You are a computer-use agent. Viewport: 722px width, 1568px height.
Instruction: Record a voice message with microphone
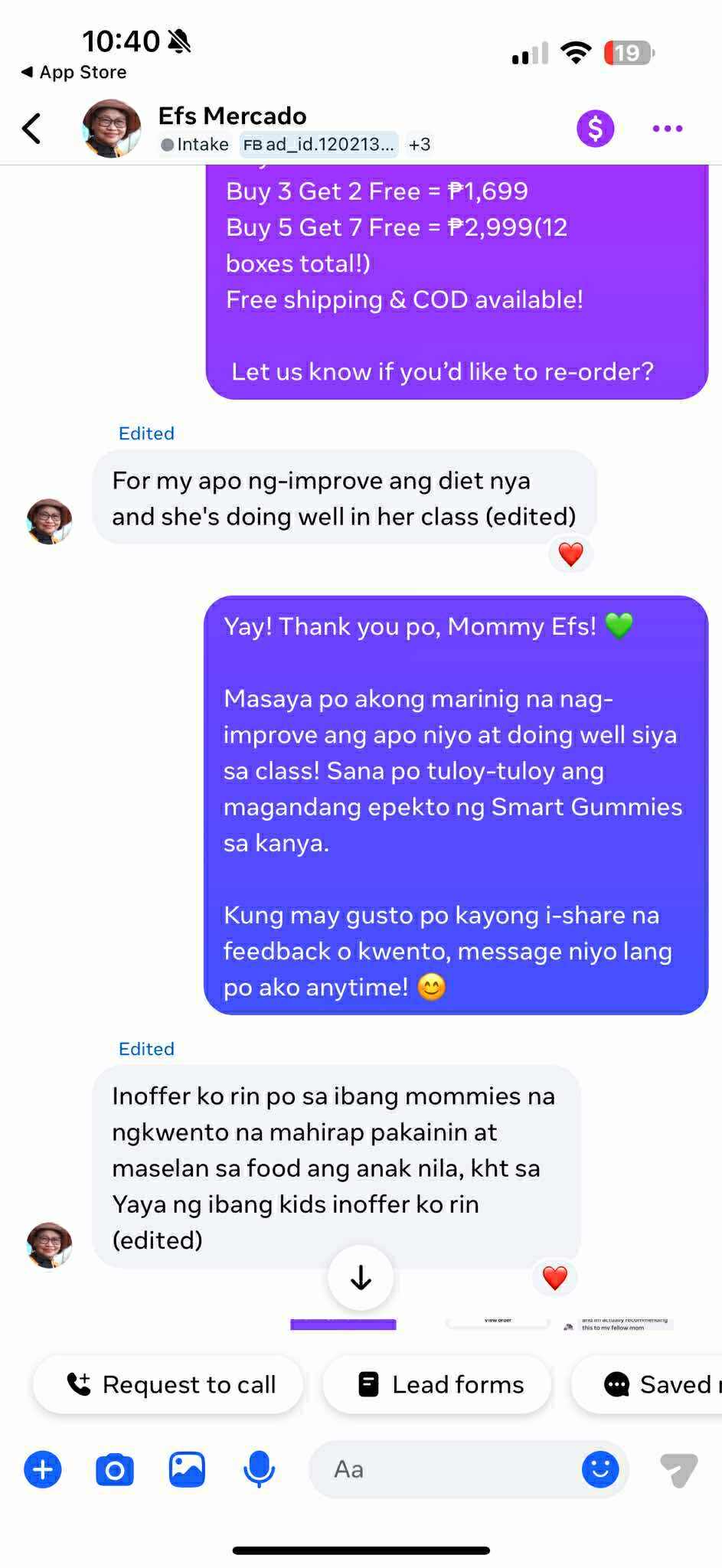259,1469
